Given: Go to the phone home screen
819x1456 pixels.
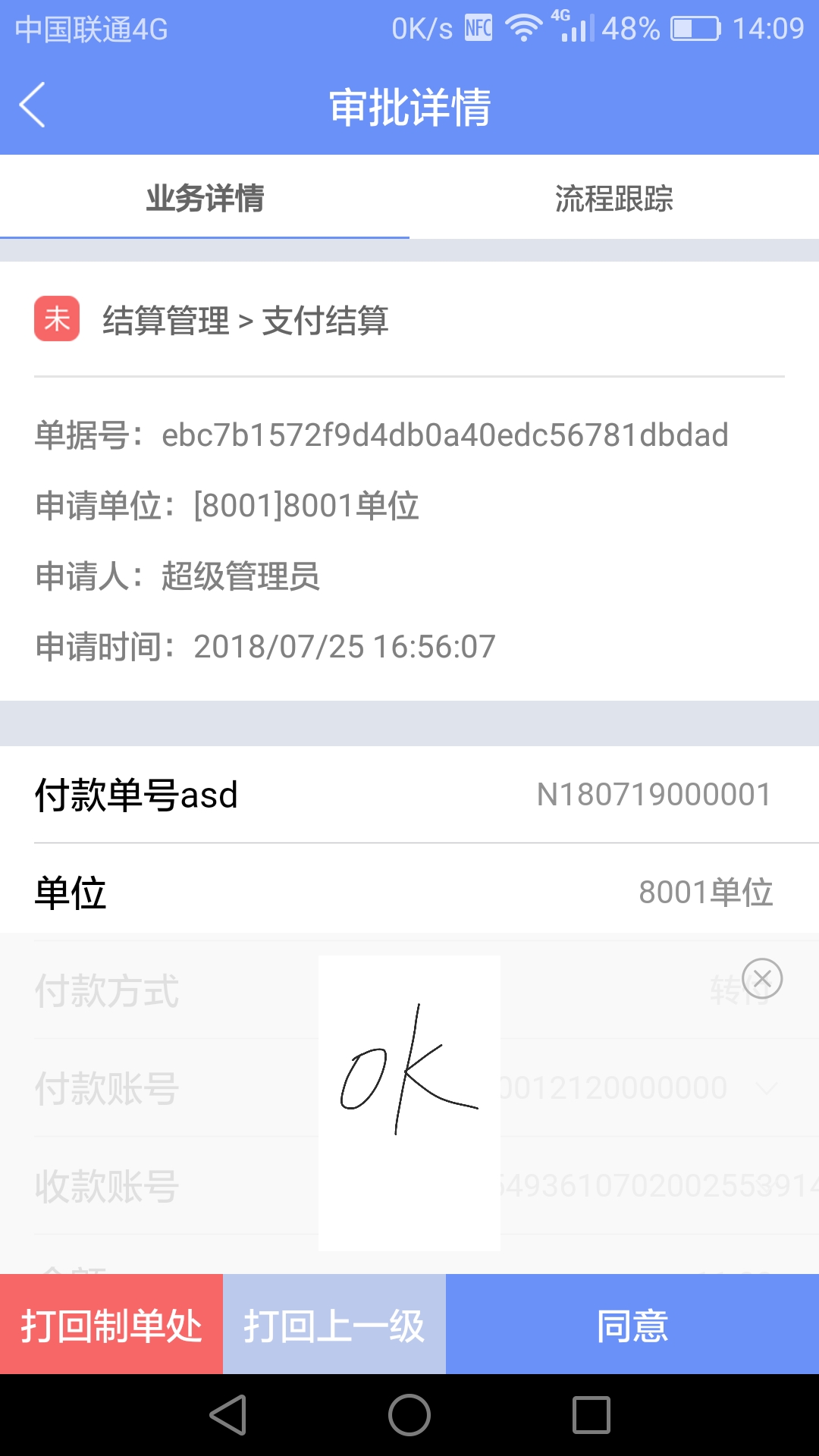Looking at the screenshot, I should coord(409,1415).
